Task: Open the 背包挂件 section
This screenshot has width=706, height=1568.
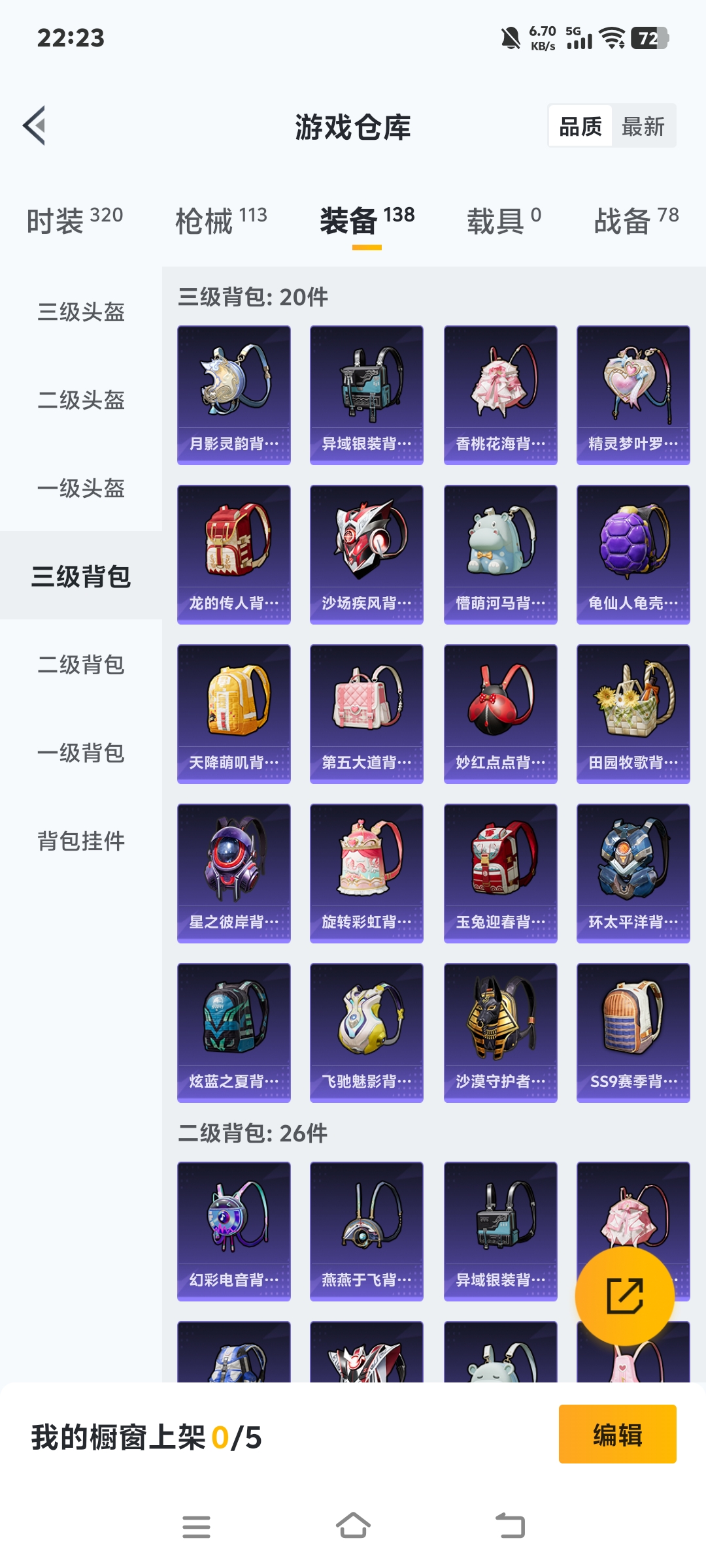Action: 80,843
